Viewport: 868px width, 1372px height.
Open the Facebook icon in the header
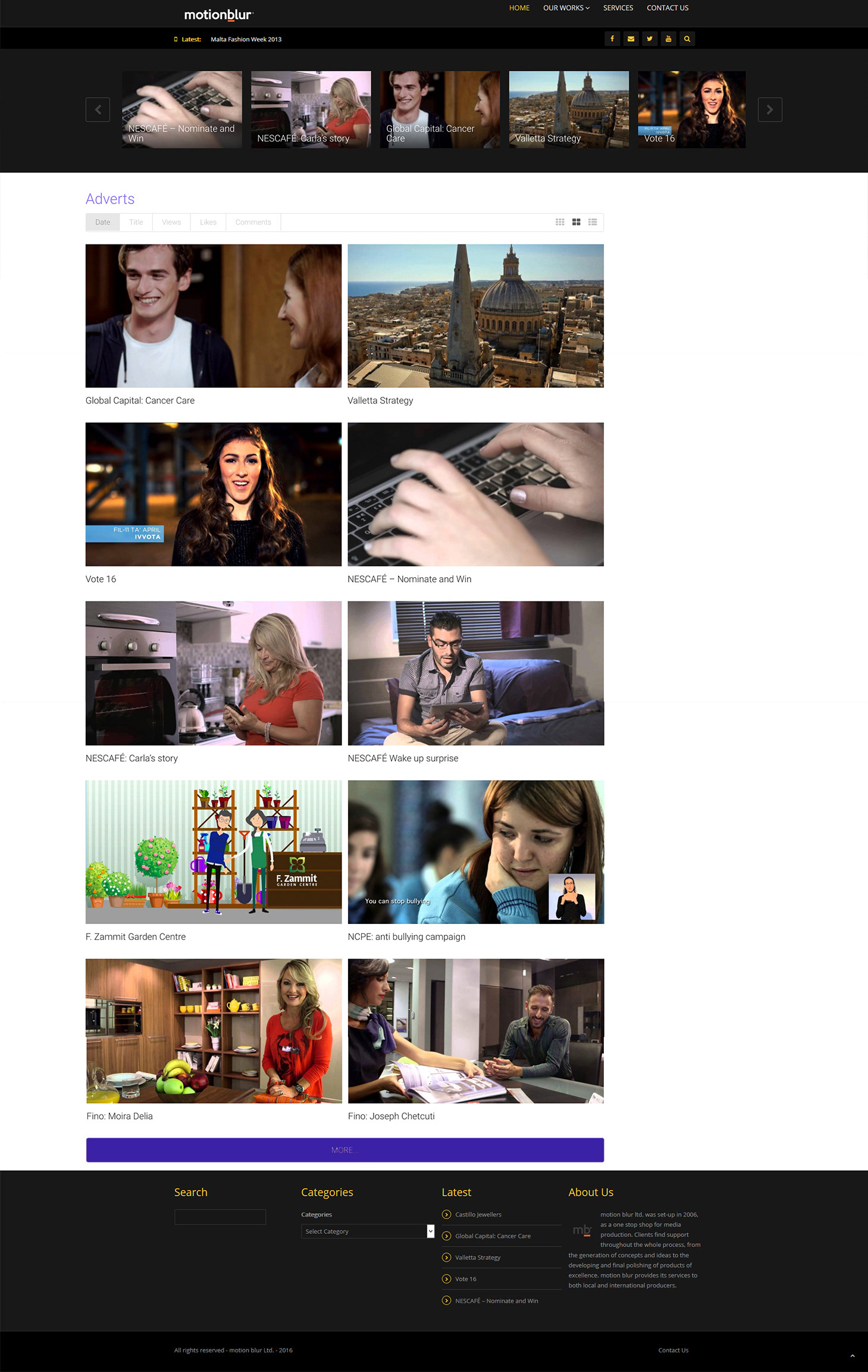(x=612, y=39)
